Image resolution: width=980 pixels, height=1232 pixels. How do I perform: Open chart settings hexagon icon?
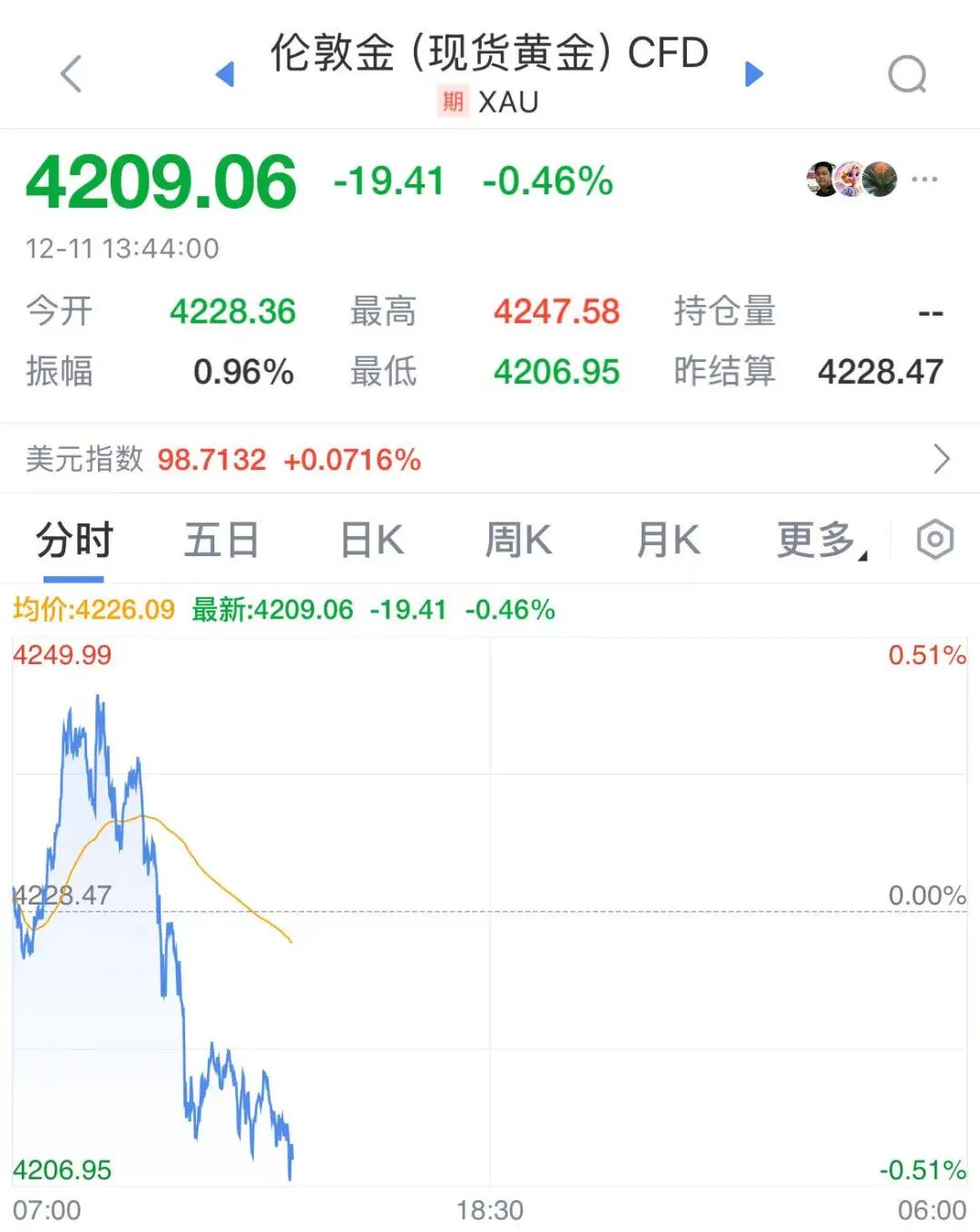pyautogui.click(x=936, y=540)
